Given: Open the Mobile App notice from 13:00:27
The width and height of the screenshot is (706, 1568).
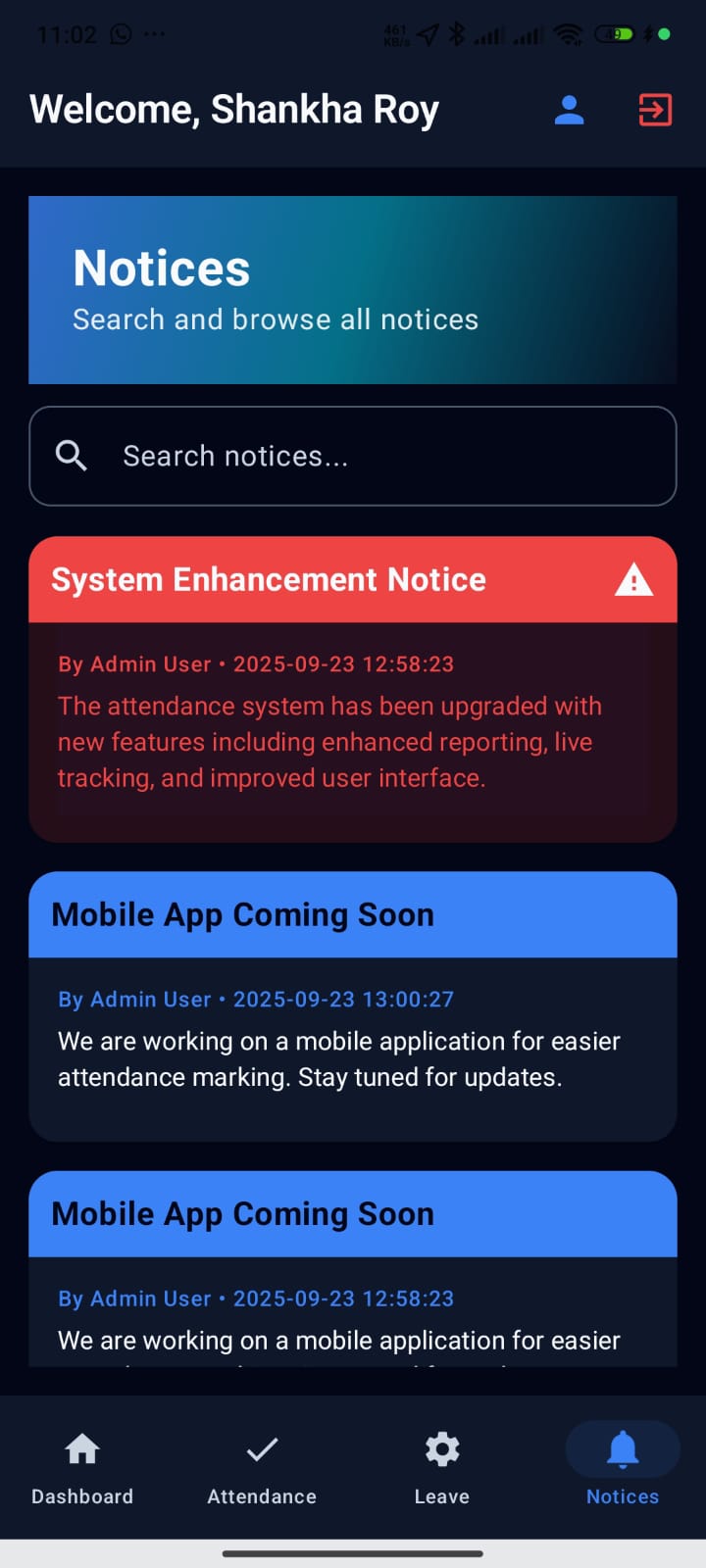Looking at the screenshot, I should [353, 1005].
